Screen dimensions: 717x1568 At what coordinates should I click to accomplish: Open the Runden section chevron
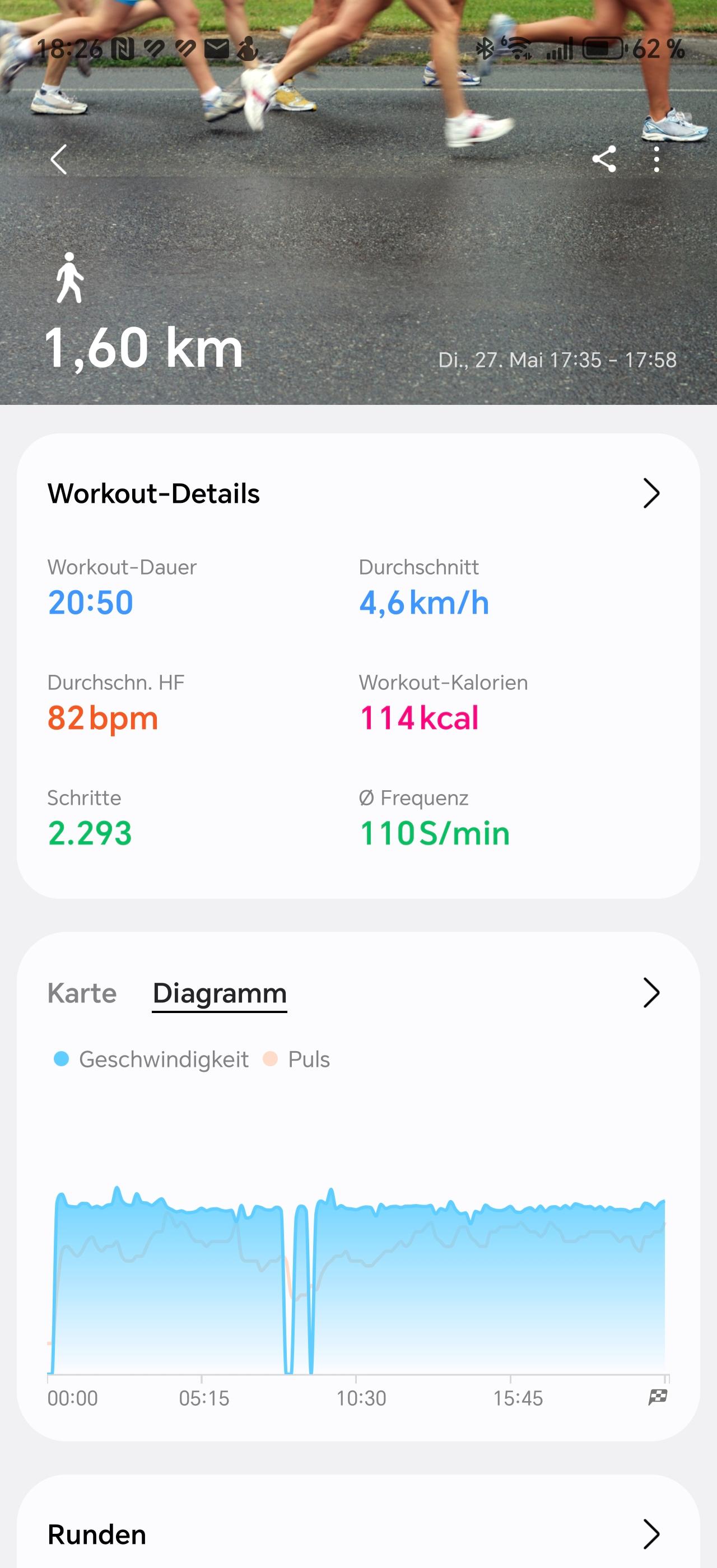point(651,1534)
